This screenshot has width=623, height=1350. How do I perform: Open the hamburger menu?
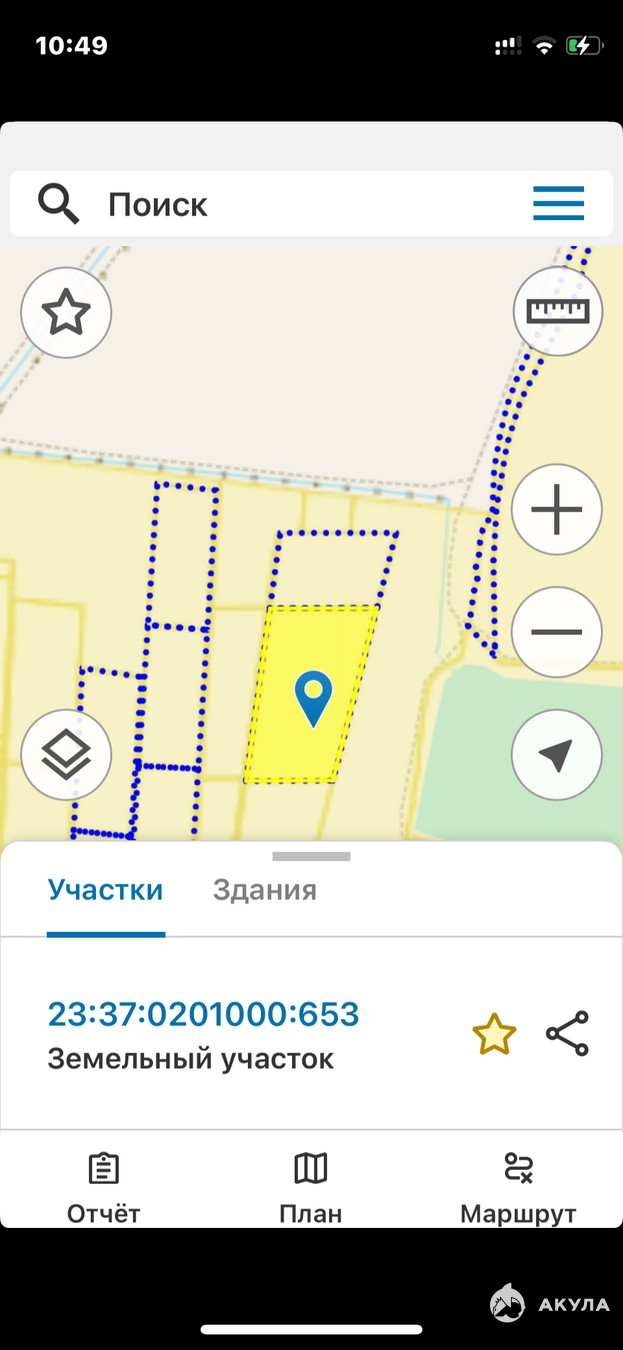point(558,204)
